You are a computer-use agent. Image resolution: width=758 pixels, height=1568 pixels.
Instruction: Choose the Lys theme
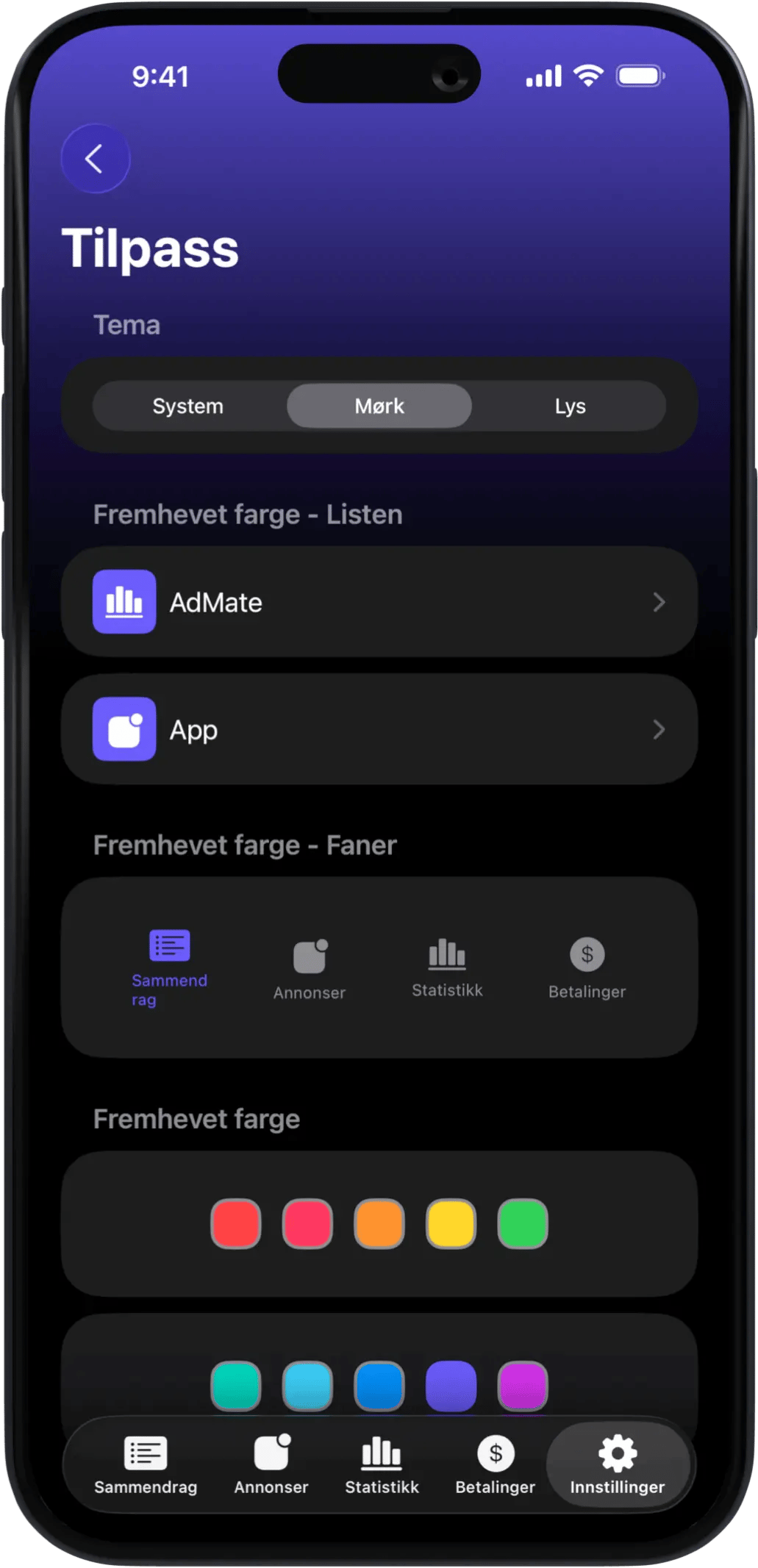coord(570,406)
